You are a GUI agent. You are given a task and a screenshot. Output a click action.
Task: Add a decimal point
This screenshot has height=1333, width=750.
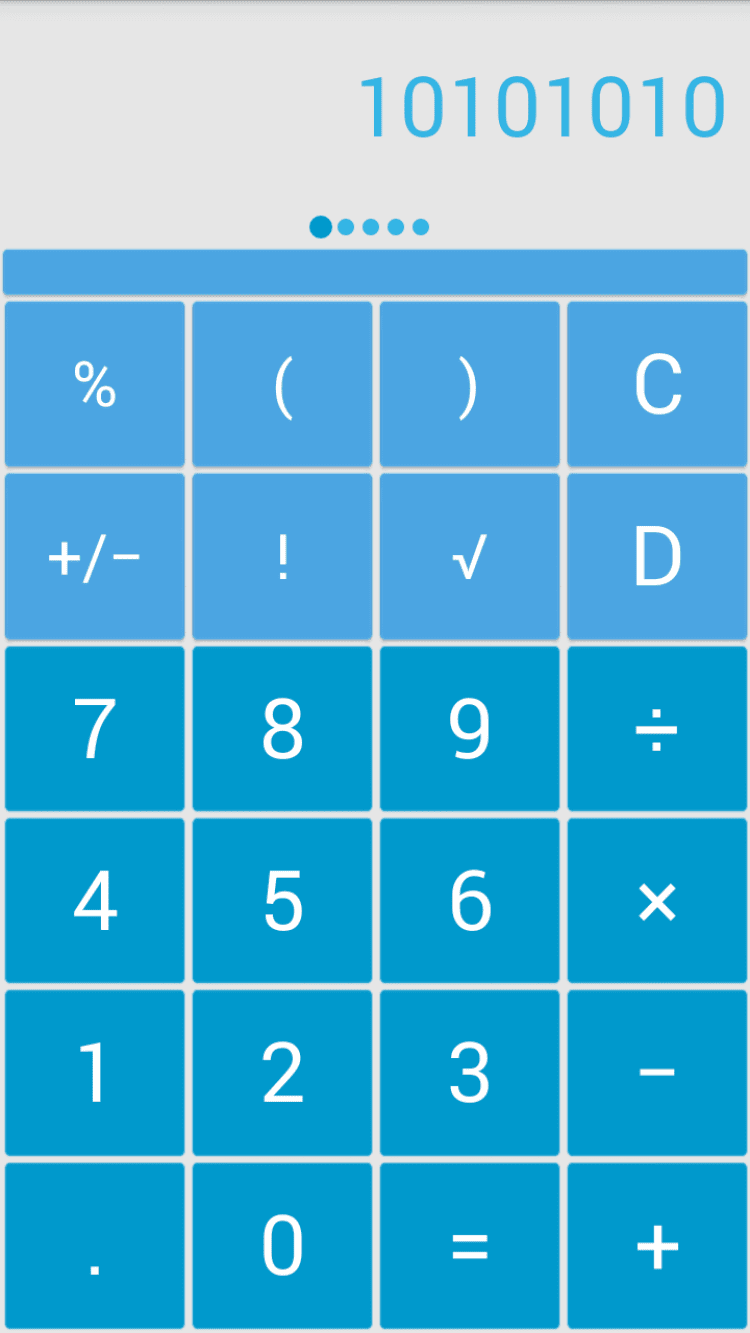(x=95, y=1245)
